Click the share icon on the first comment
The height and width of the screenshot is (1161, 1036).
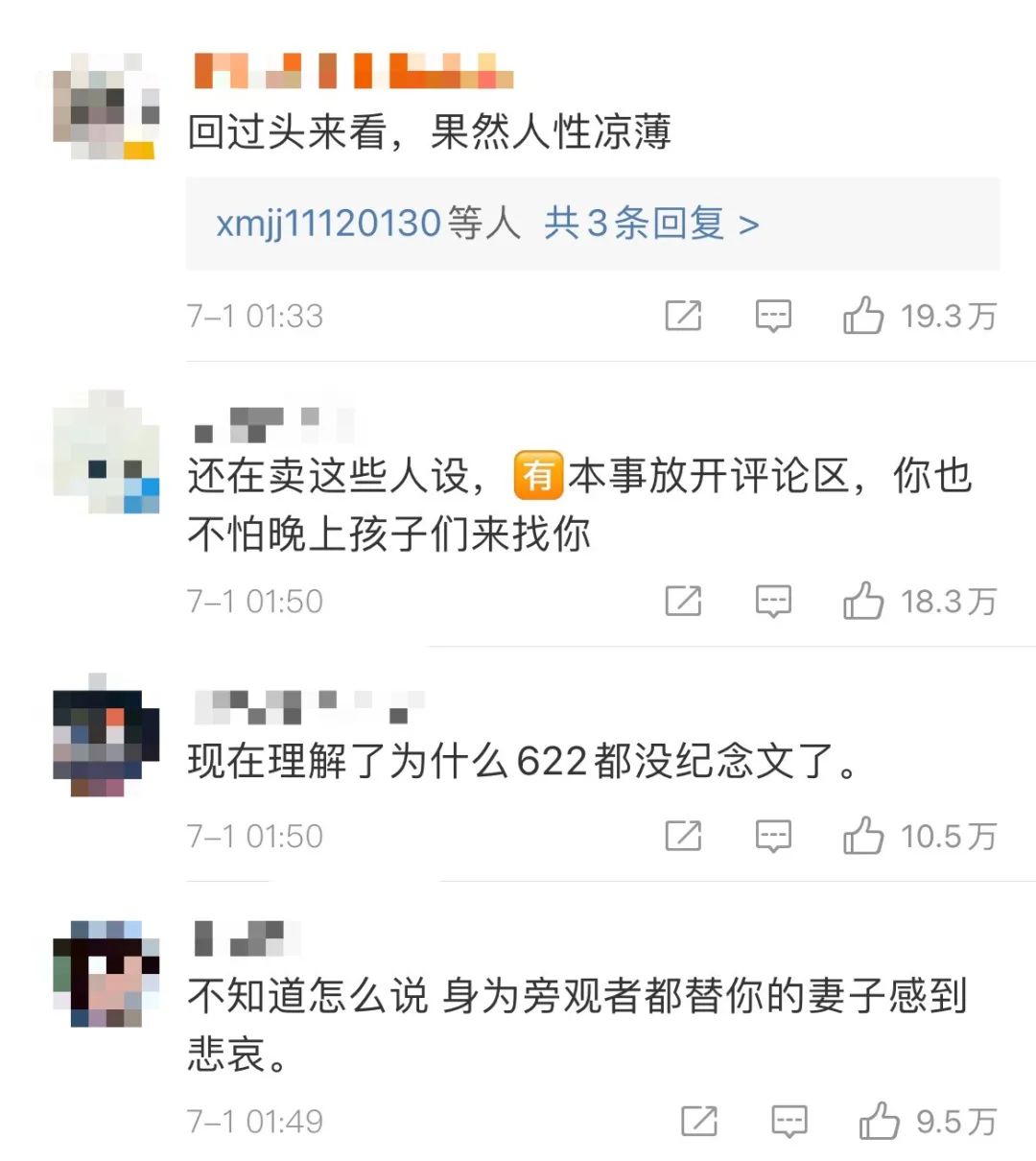(684, 316)
